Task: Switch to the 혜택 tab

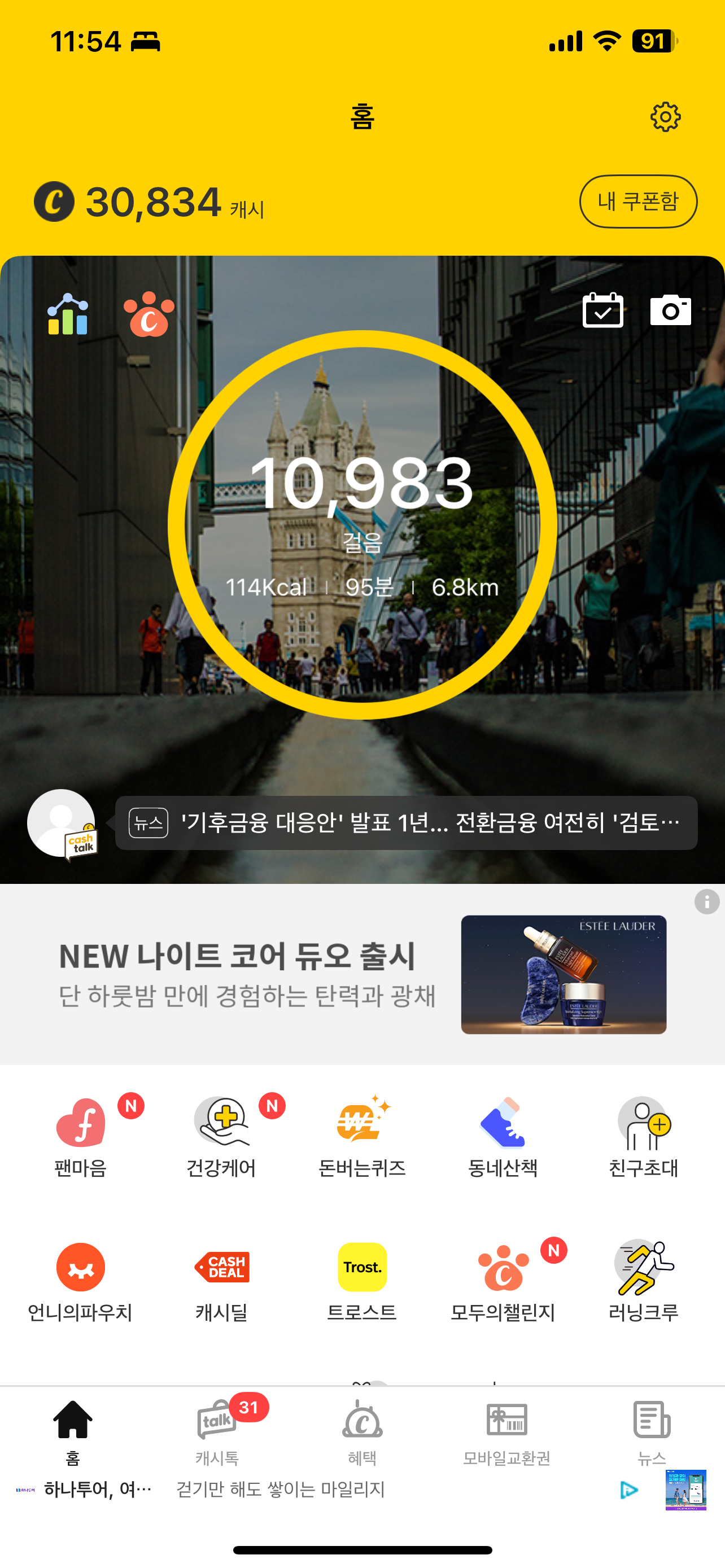Action: (362, 1430)
